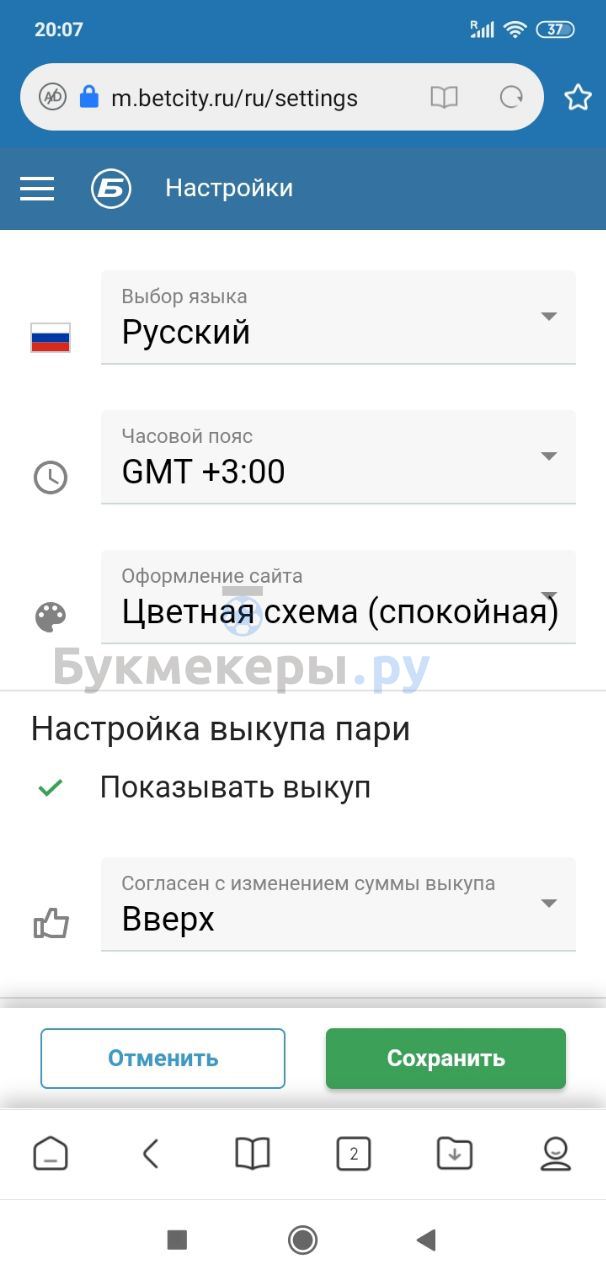This screenshot has height=1280, width=606.
Task: Open the Выбор языка dropdown
Action: tap(338, 318)
